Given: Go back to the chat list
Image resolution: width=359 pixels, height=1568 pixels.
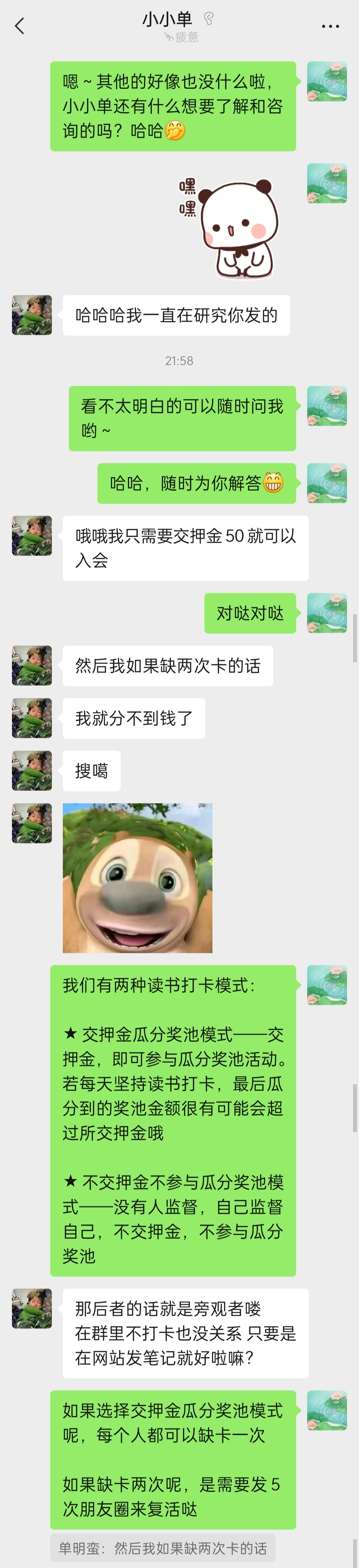Looking at the screenshot, I should [19, 26].
